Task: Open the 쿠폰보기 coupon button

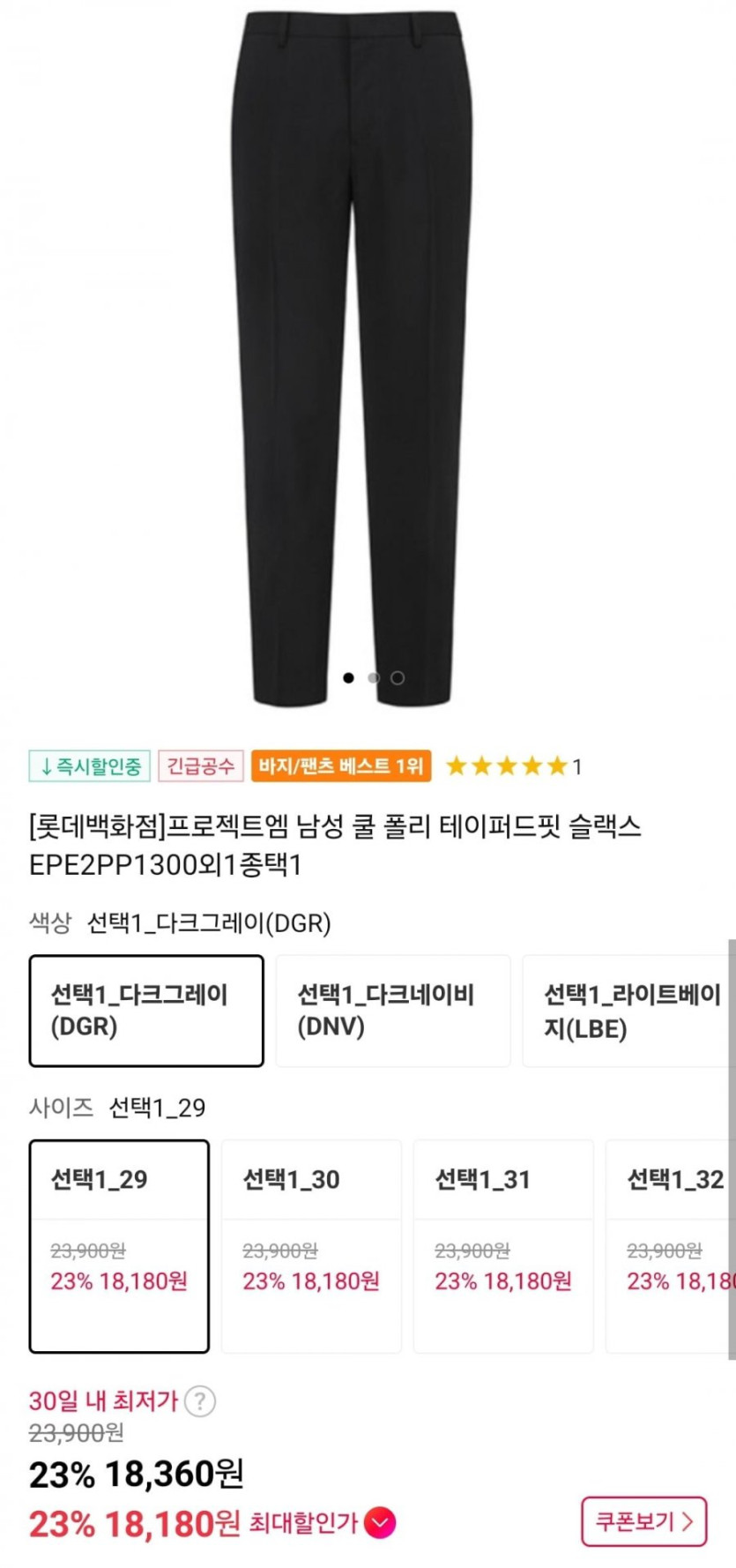Action: 643,1521
